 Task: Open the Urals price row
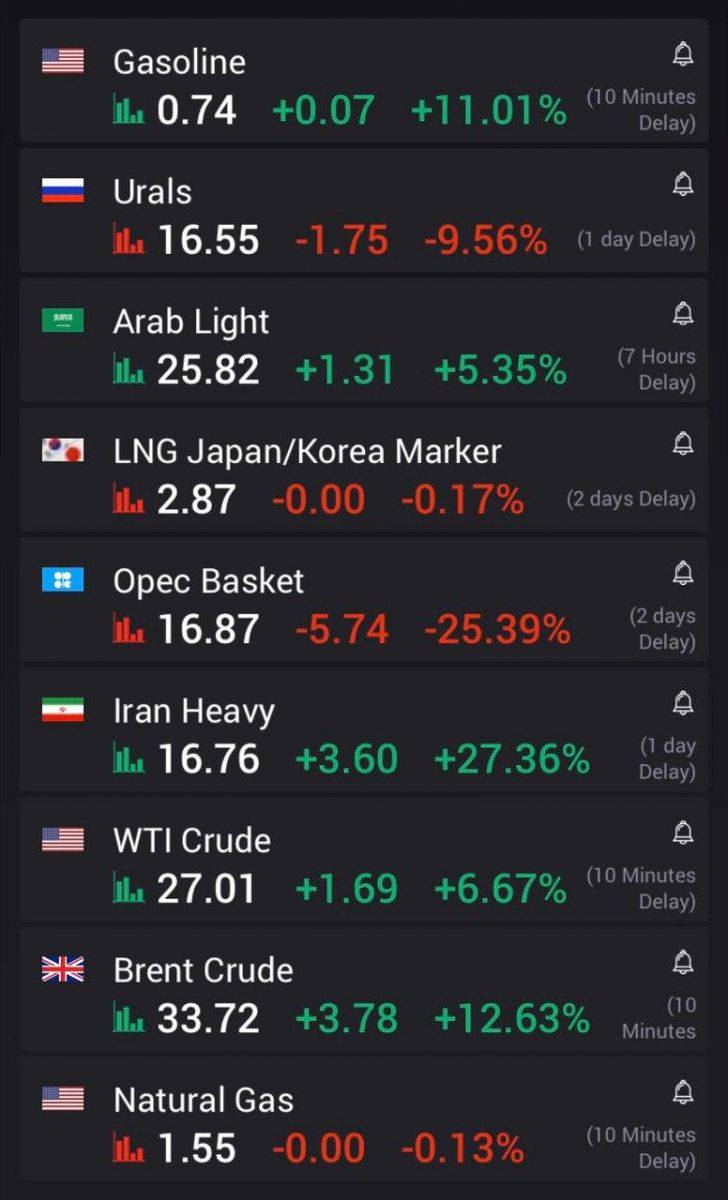364,211
